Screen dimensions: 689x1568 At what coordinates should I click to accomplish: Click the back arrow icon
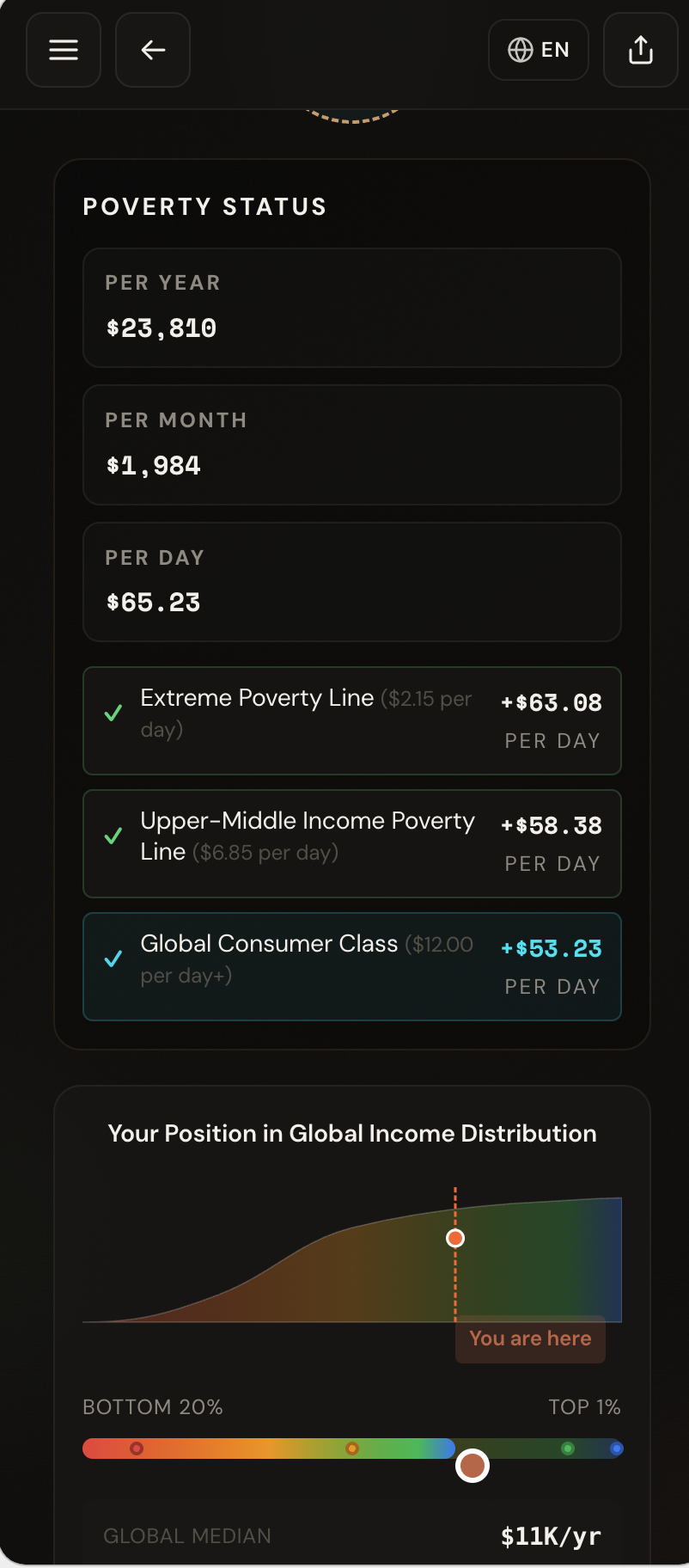click(x=152, y=49)
